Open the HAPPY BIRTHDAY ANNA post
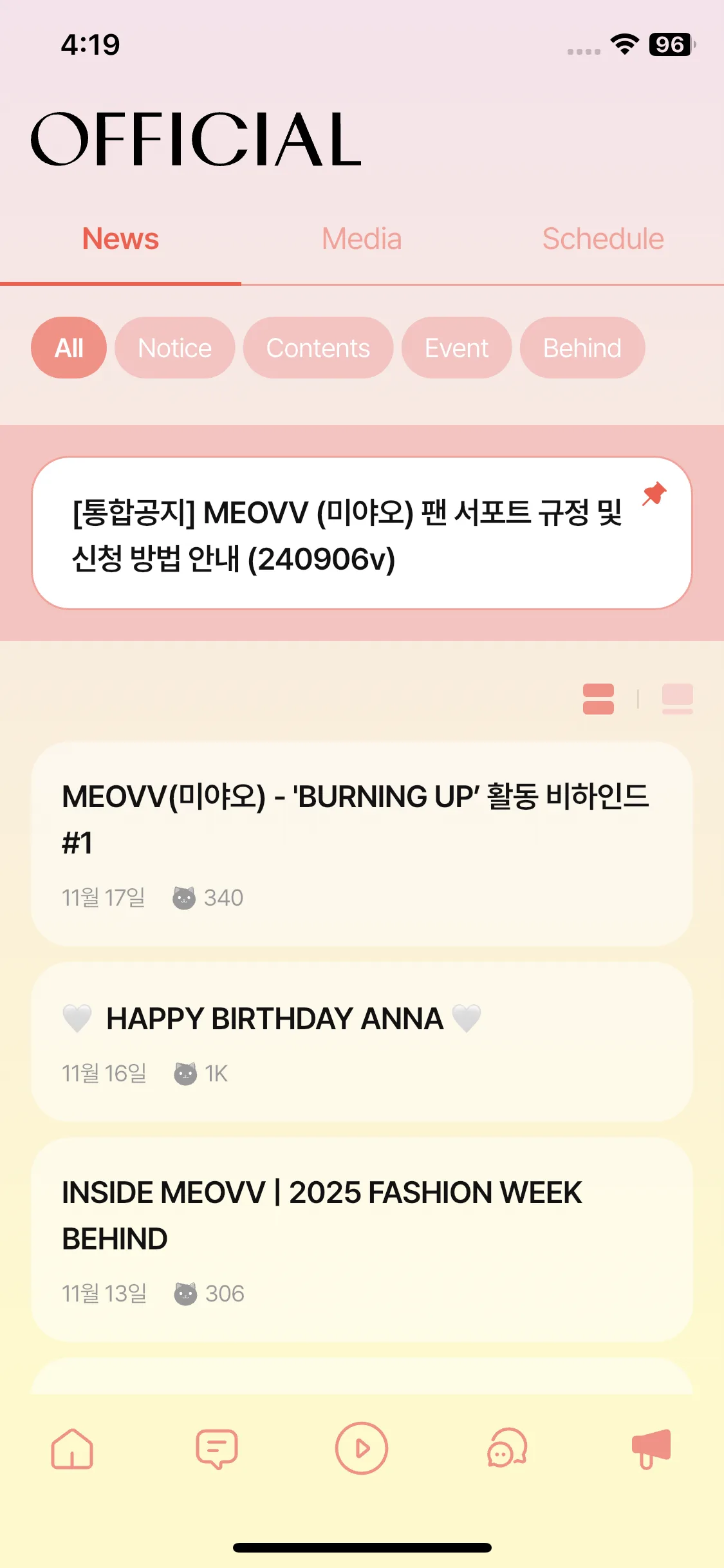 (362, 1041)
